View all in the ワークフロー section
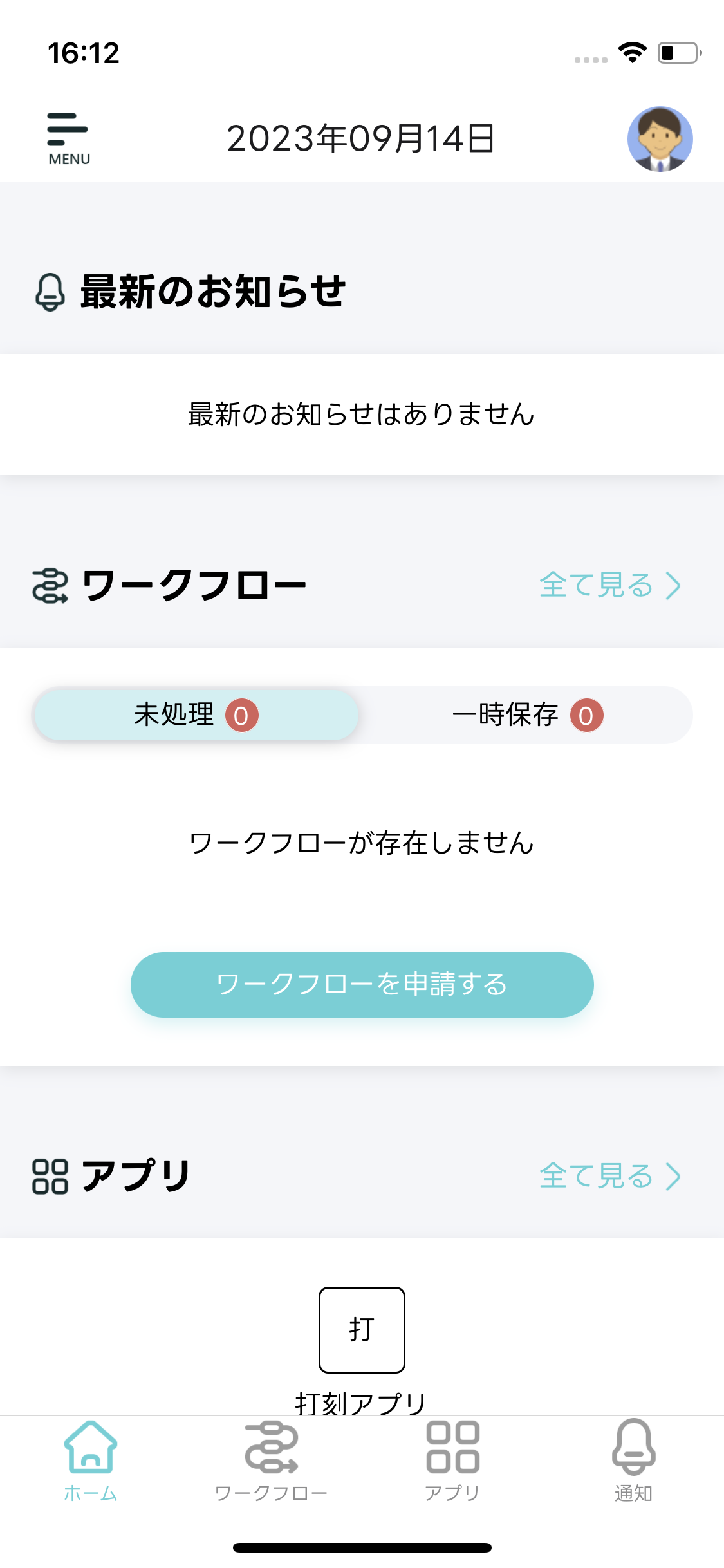Image resolution: width=724 pixels, height=1568 pixels. tap(609, 585)
